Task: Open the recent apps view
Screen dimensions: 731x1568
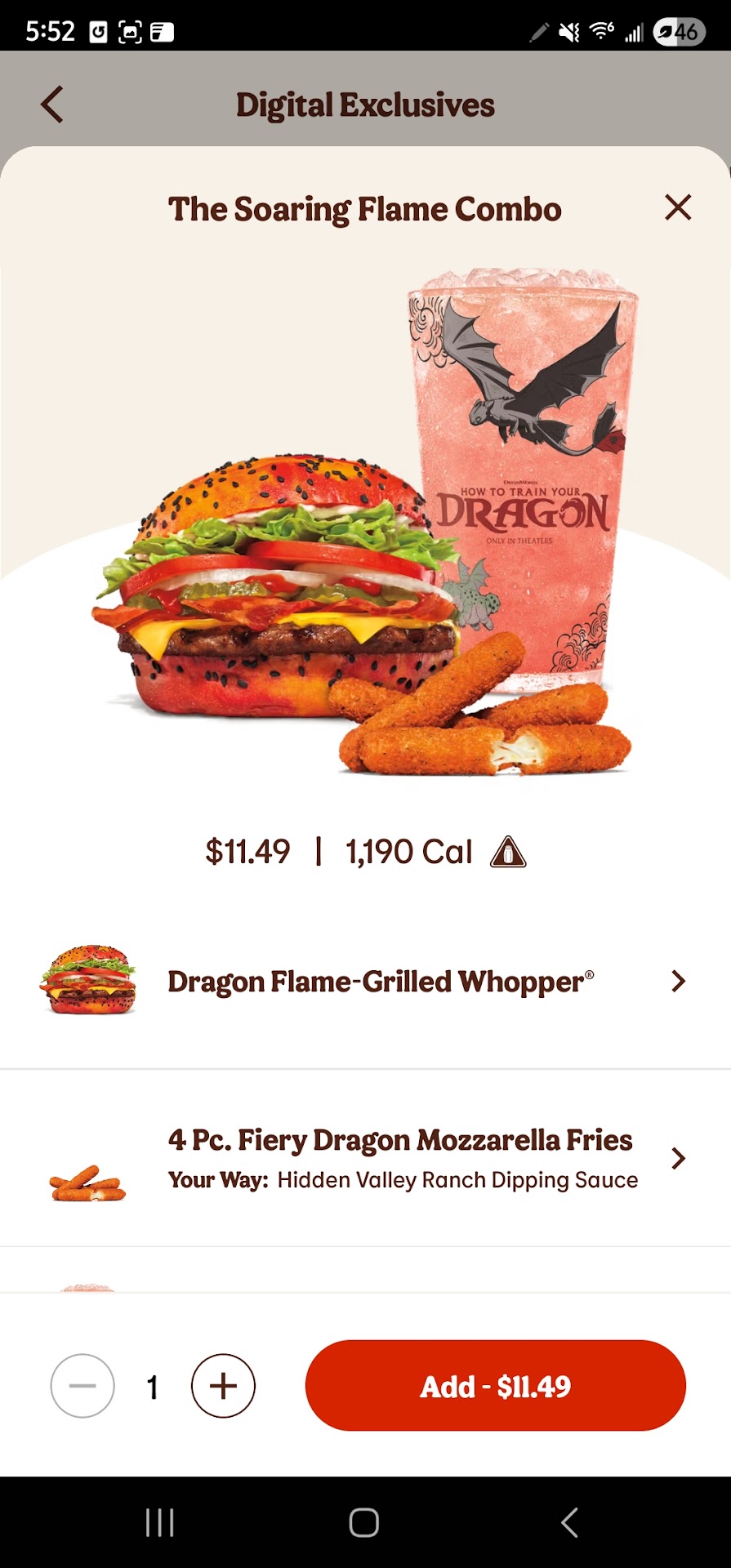Action: (x=160, y=1522)
